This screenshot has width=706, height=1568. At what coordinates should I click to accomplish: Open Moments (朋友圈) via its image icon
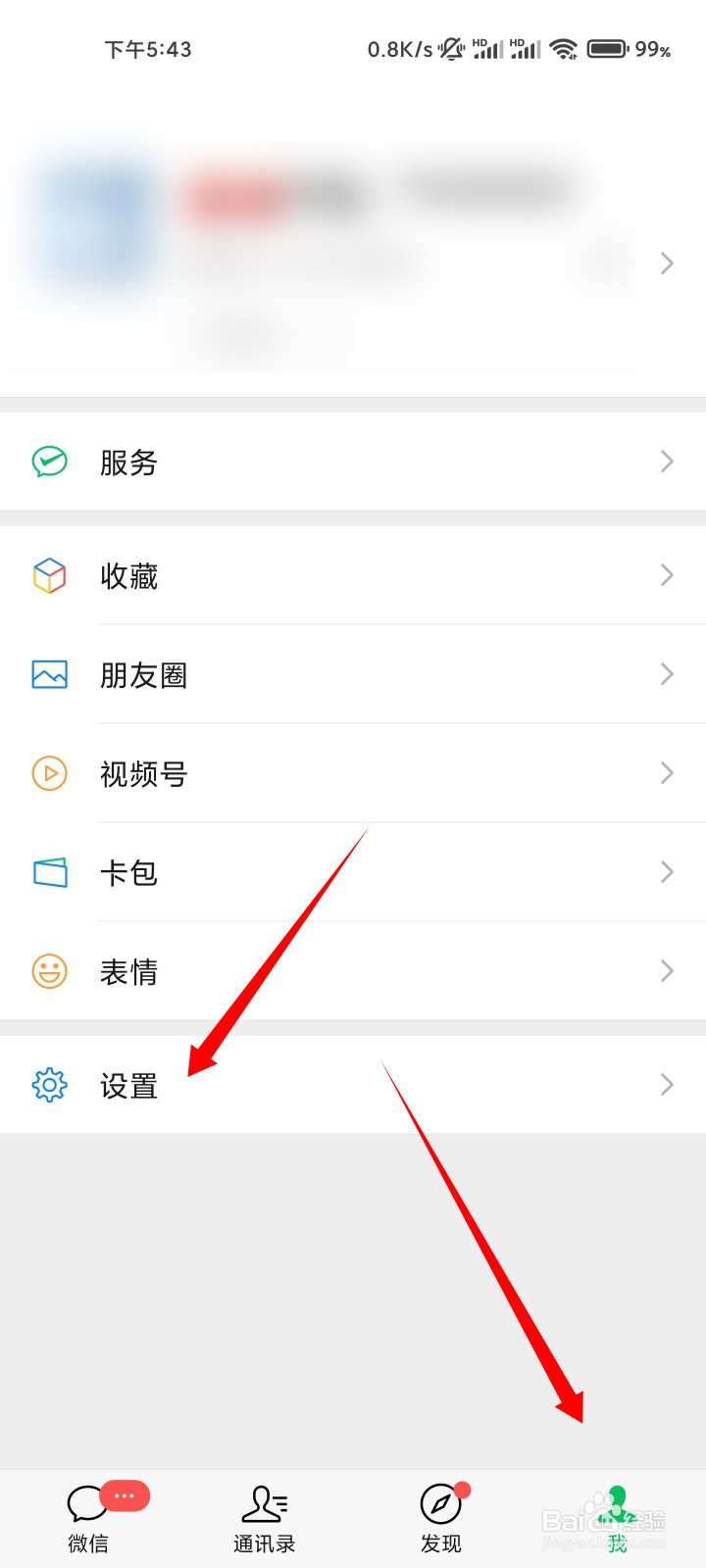48,675
